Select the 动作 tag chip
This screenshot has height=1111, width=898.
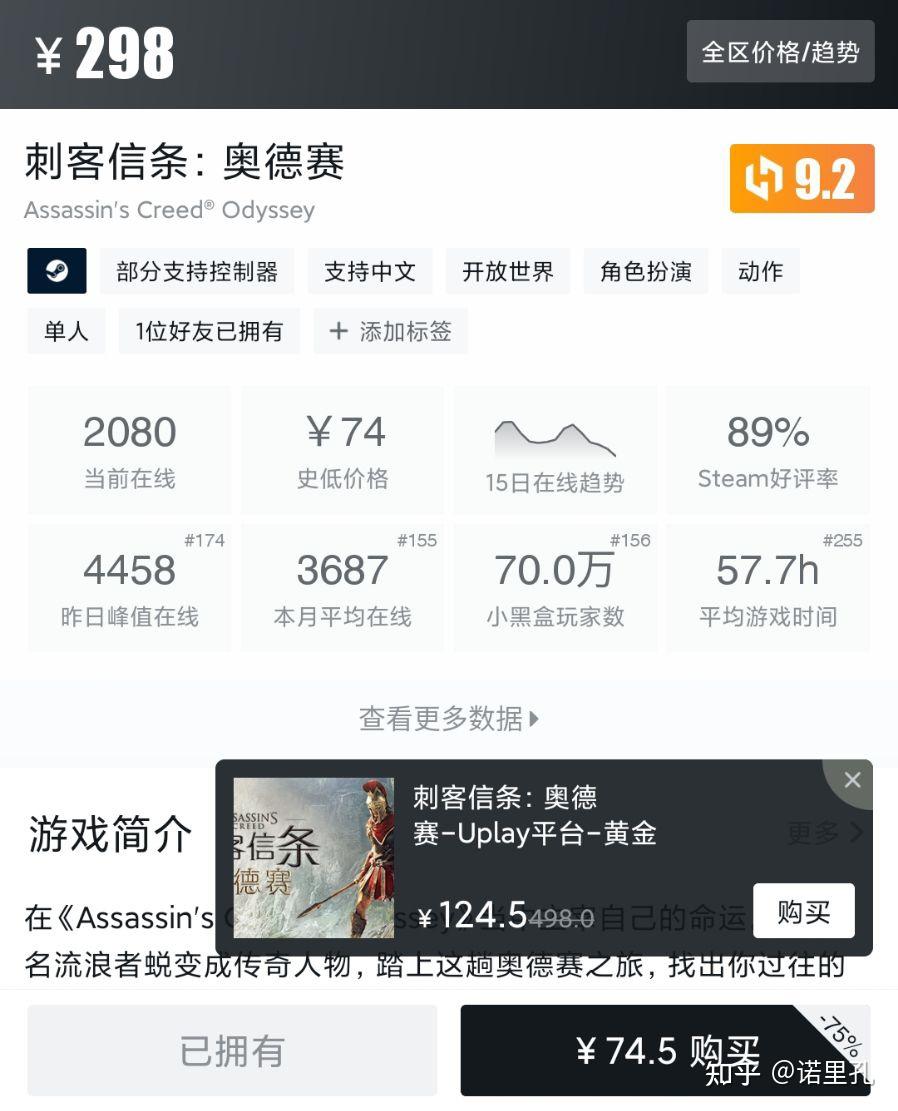(x=760, y=272)
